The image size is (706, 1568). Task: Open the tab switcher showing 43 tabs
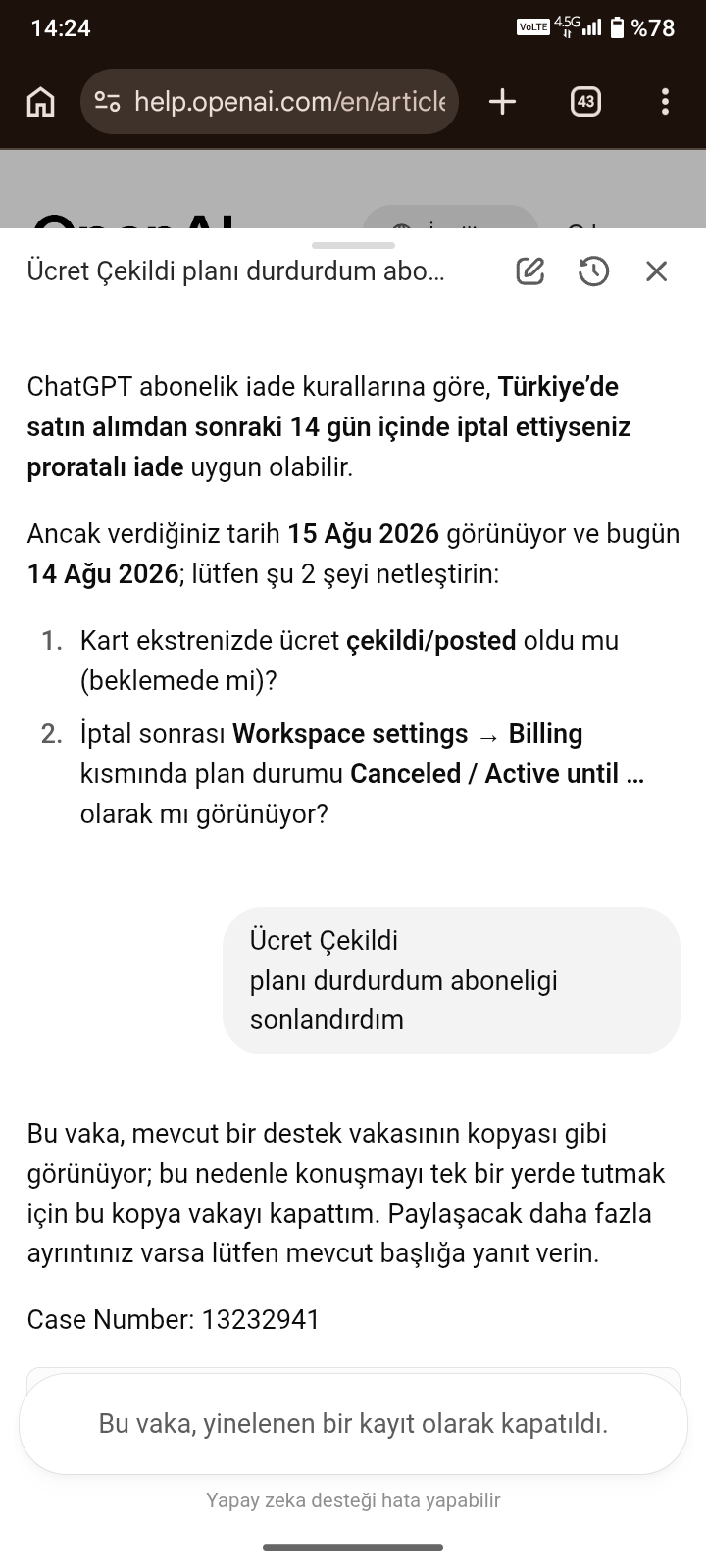click(x=585, y=102)
